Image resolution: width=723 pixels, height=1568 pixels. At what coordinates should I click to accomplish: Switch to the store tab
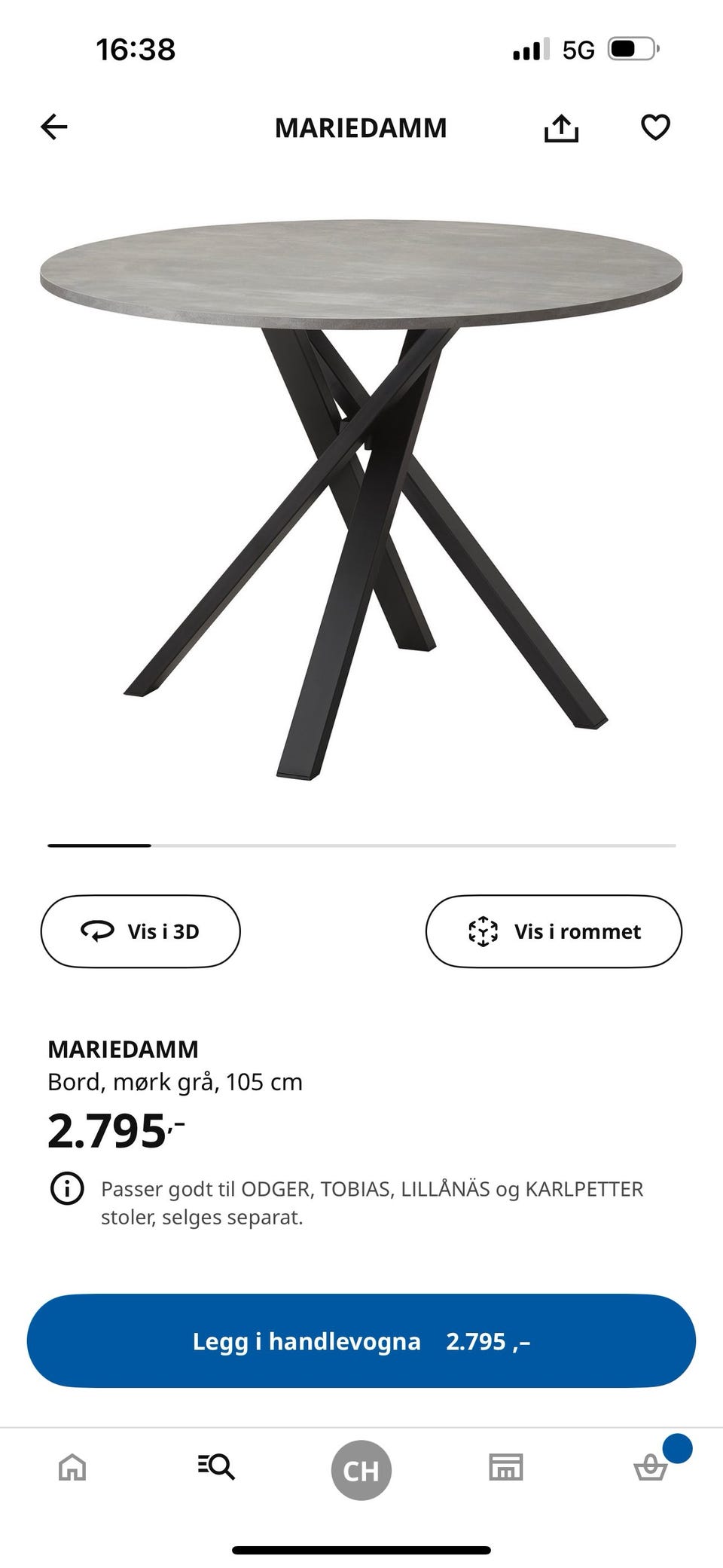coord(505,1468)
